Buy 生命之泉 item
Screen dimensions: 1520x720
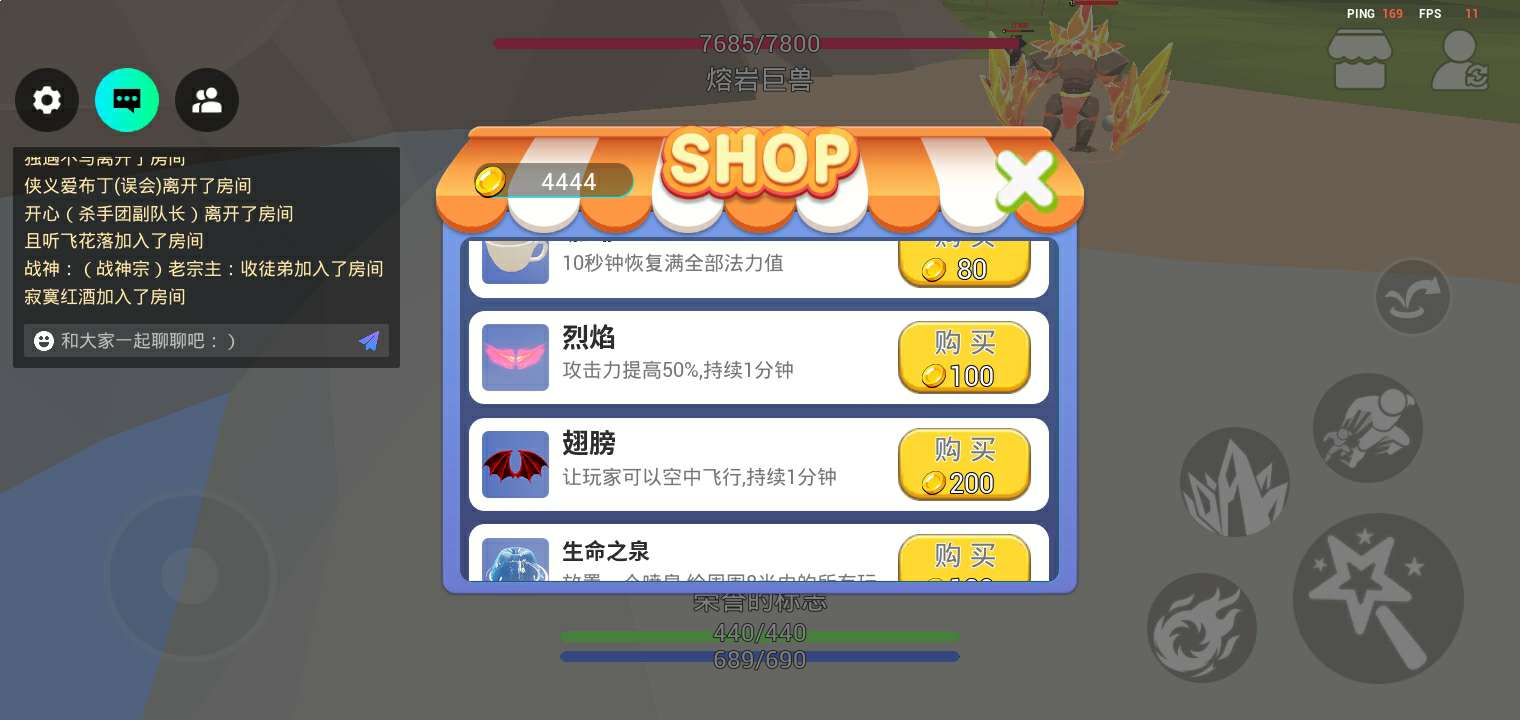pos(964,558)
